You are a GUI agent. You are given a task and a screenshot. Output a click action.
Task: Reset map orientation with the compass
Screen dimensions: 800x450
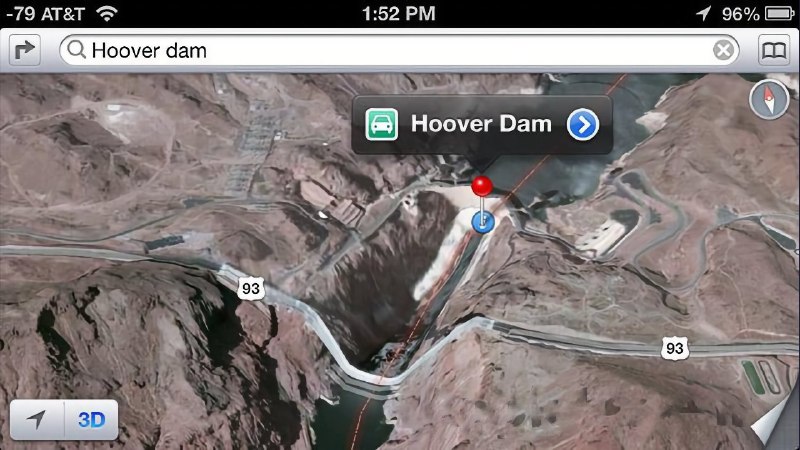tap(768, 100)
